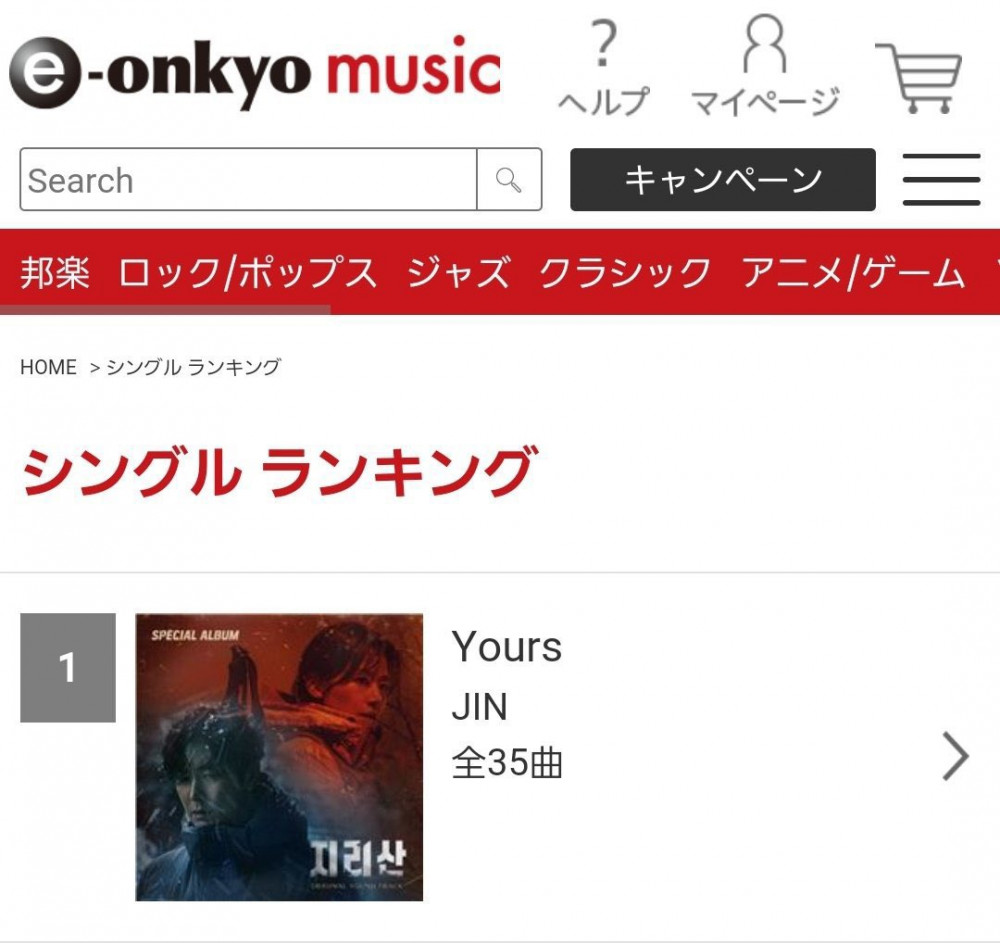1000x943 pixels.
Task: Select the クラシック genre tab
Action: pyautogui.click(x=624, y=272)
